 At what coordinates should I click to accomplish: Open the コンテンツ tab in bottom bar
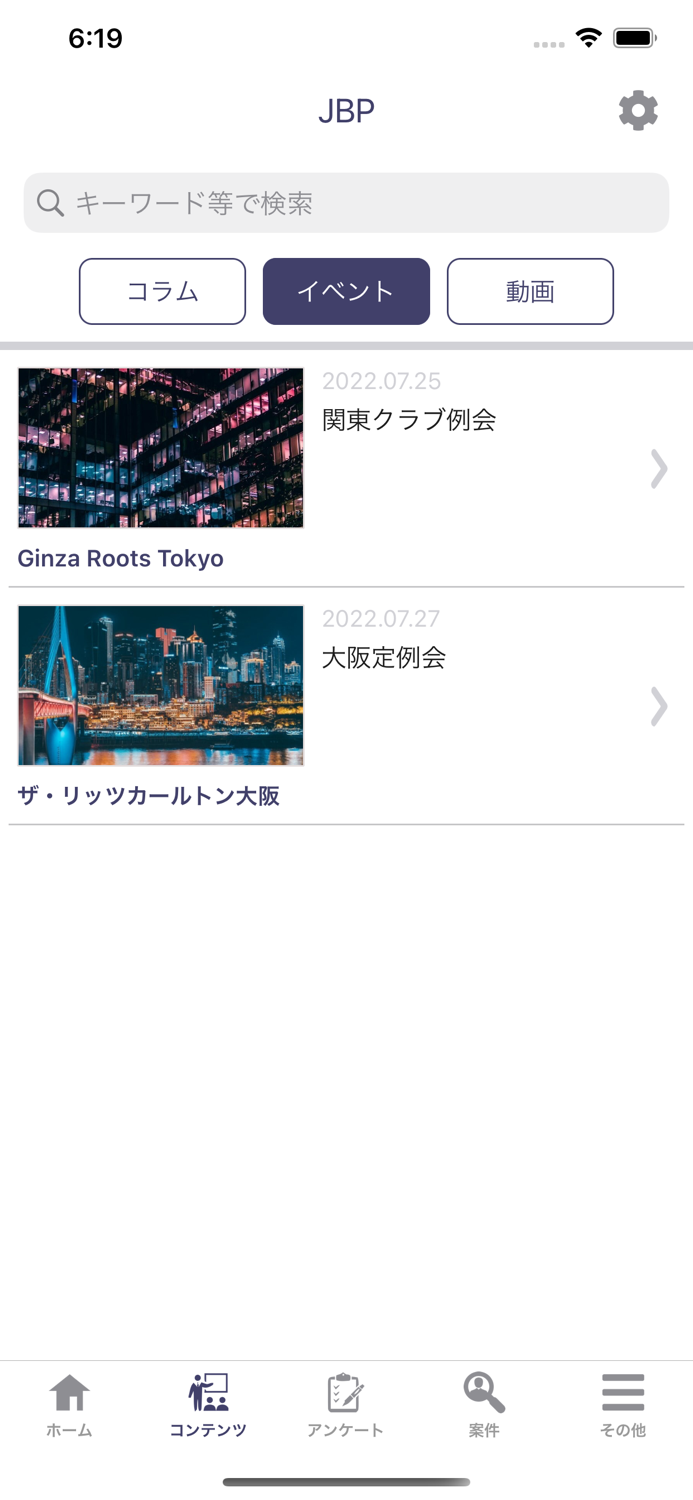(208, 1404)
